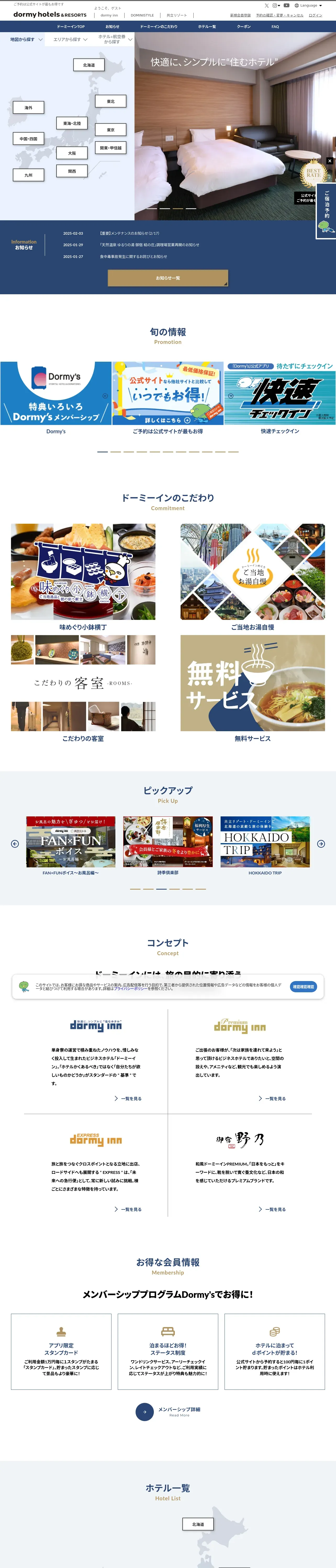Open the X social icon

tap(266, 5)
